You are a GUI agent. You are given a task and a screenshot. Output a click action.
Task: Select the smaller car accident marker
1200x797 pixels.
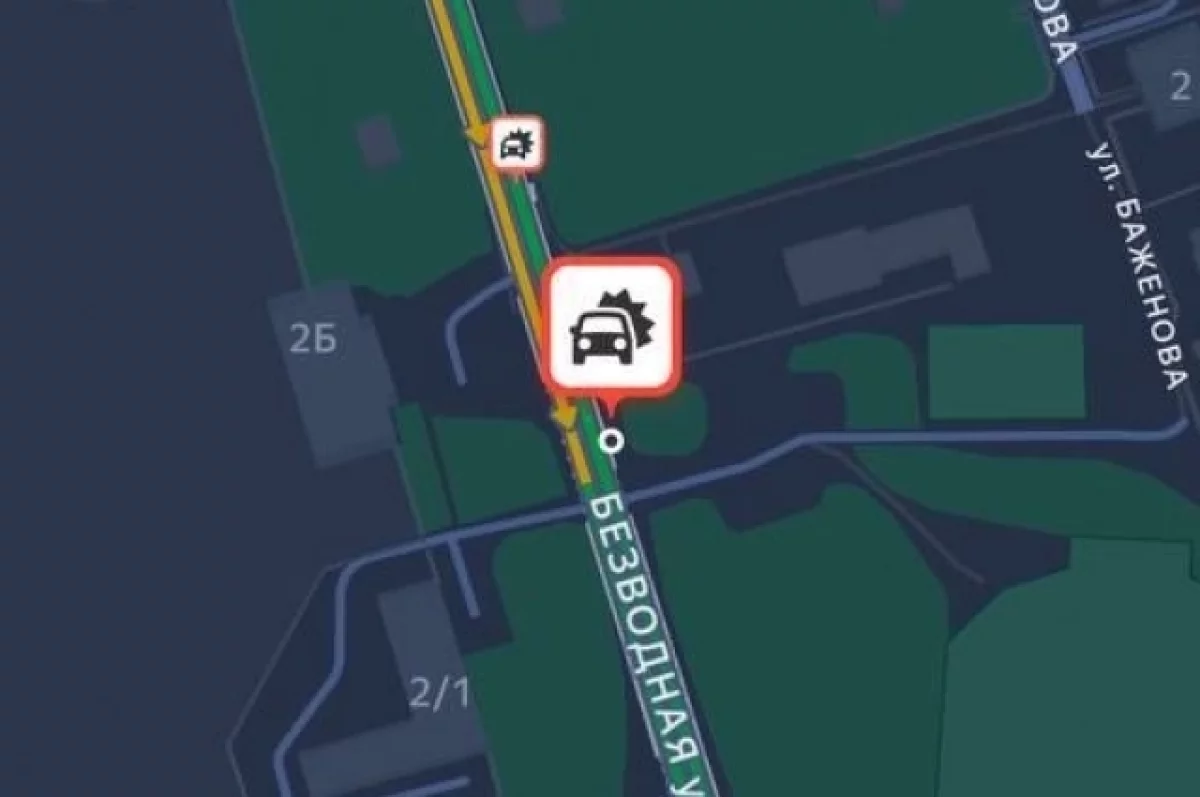(516, 146)
